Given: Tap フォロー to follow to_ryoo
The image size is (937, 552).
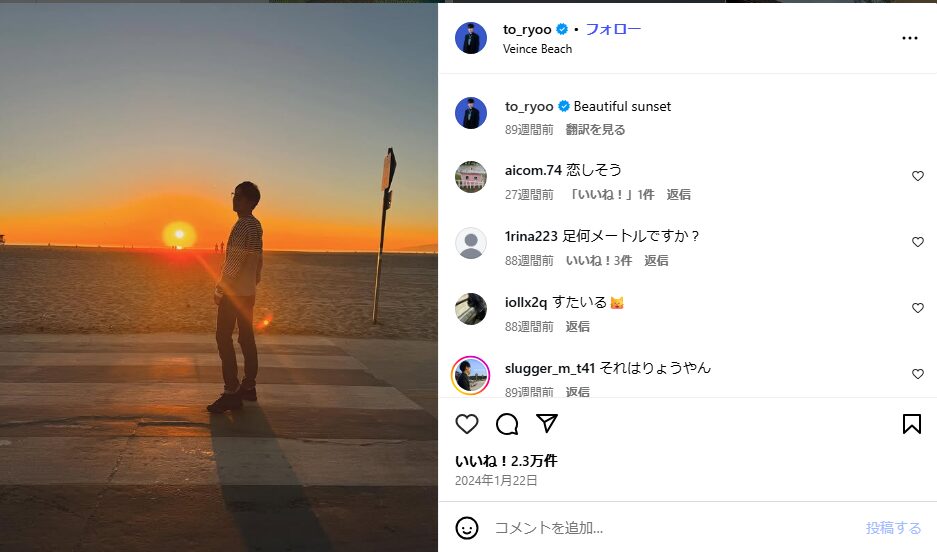Looking at the screenshot, I should [x=613, y=29].
